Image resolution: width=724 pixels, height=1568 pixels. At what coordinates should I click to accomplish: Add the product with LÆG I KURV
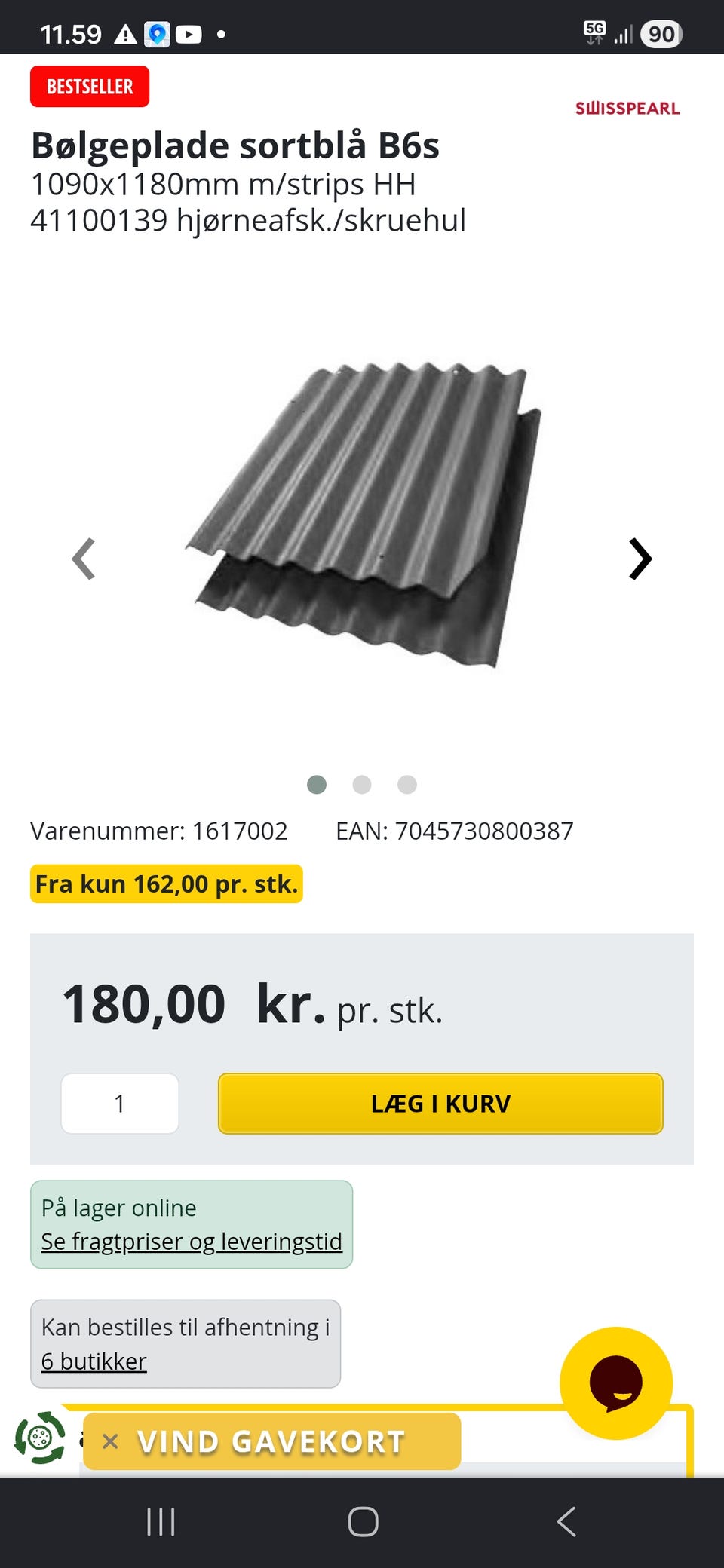pyautogui.click(x=440, y=1103)
